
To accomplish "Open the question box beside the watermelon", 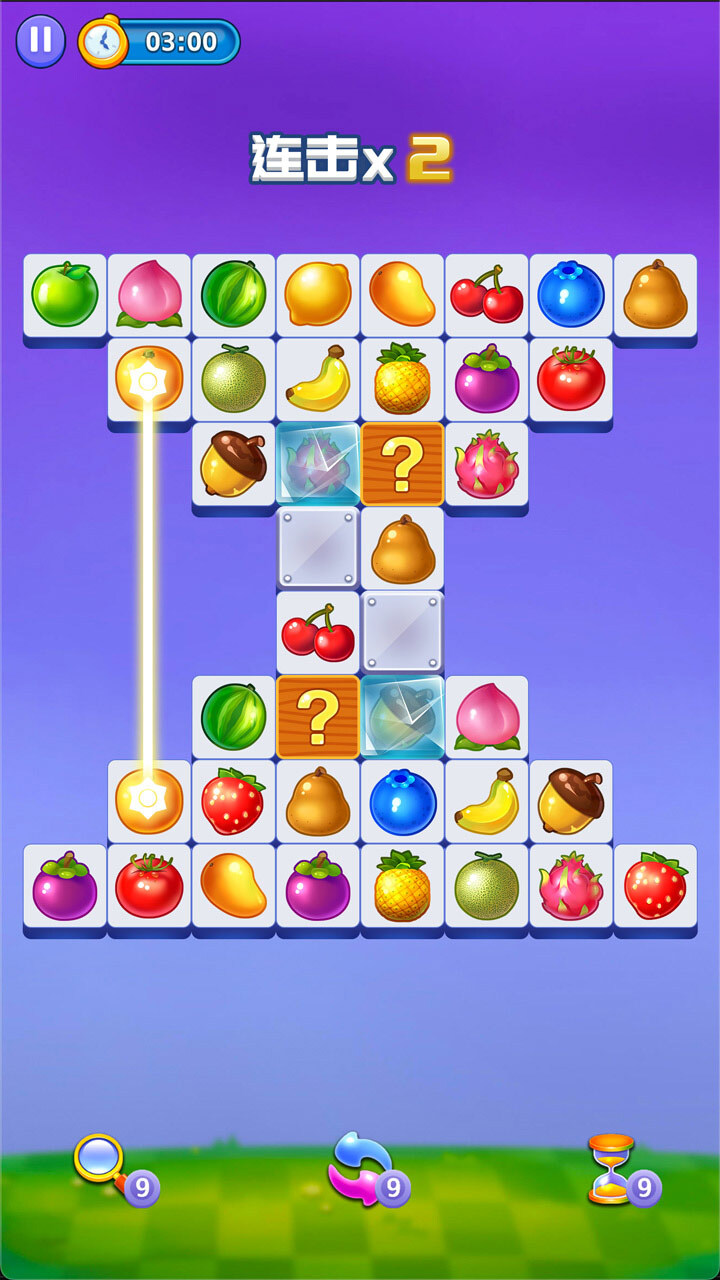I will pos(318,716).
